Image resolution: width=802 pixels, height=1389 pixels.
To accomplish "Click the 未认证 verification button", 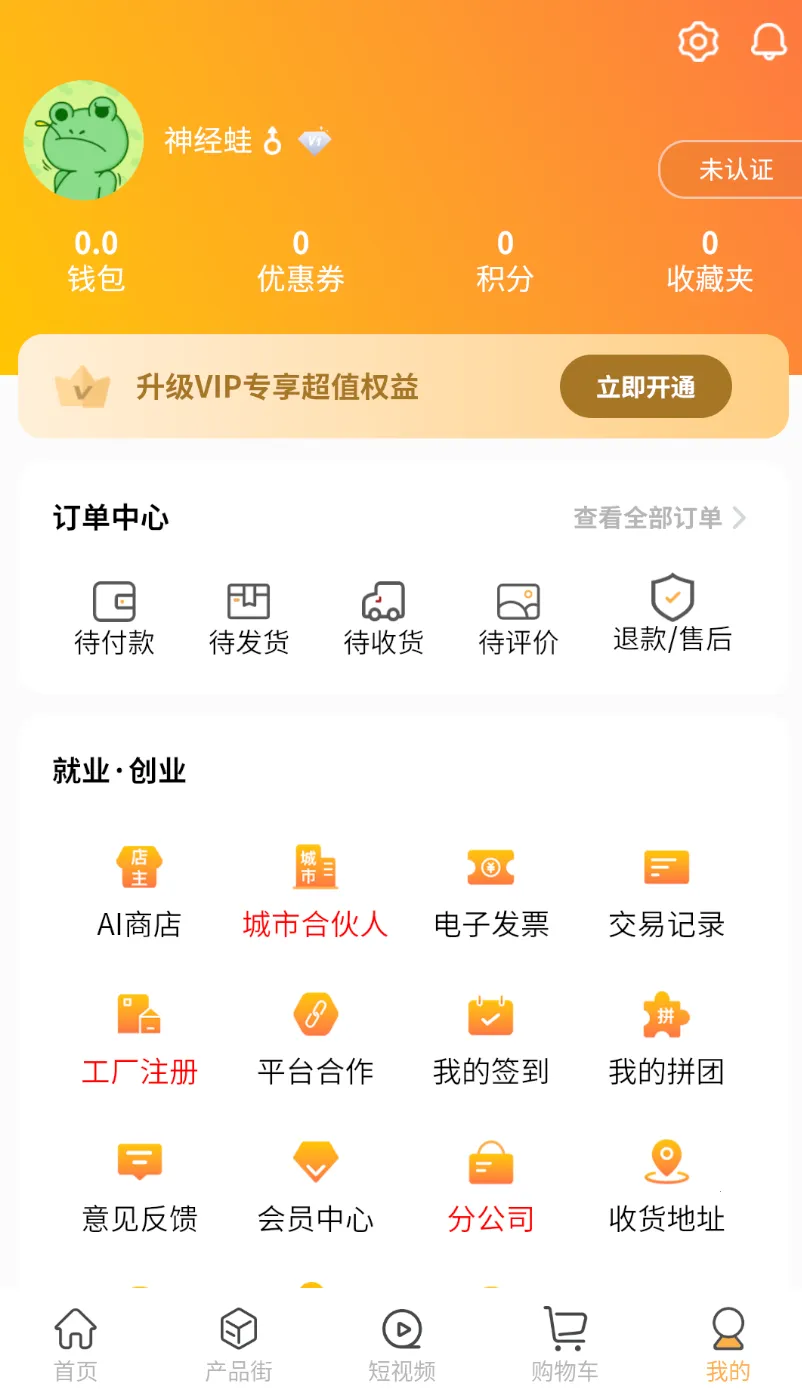I will click(x=741, y=170).
